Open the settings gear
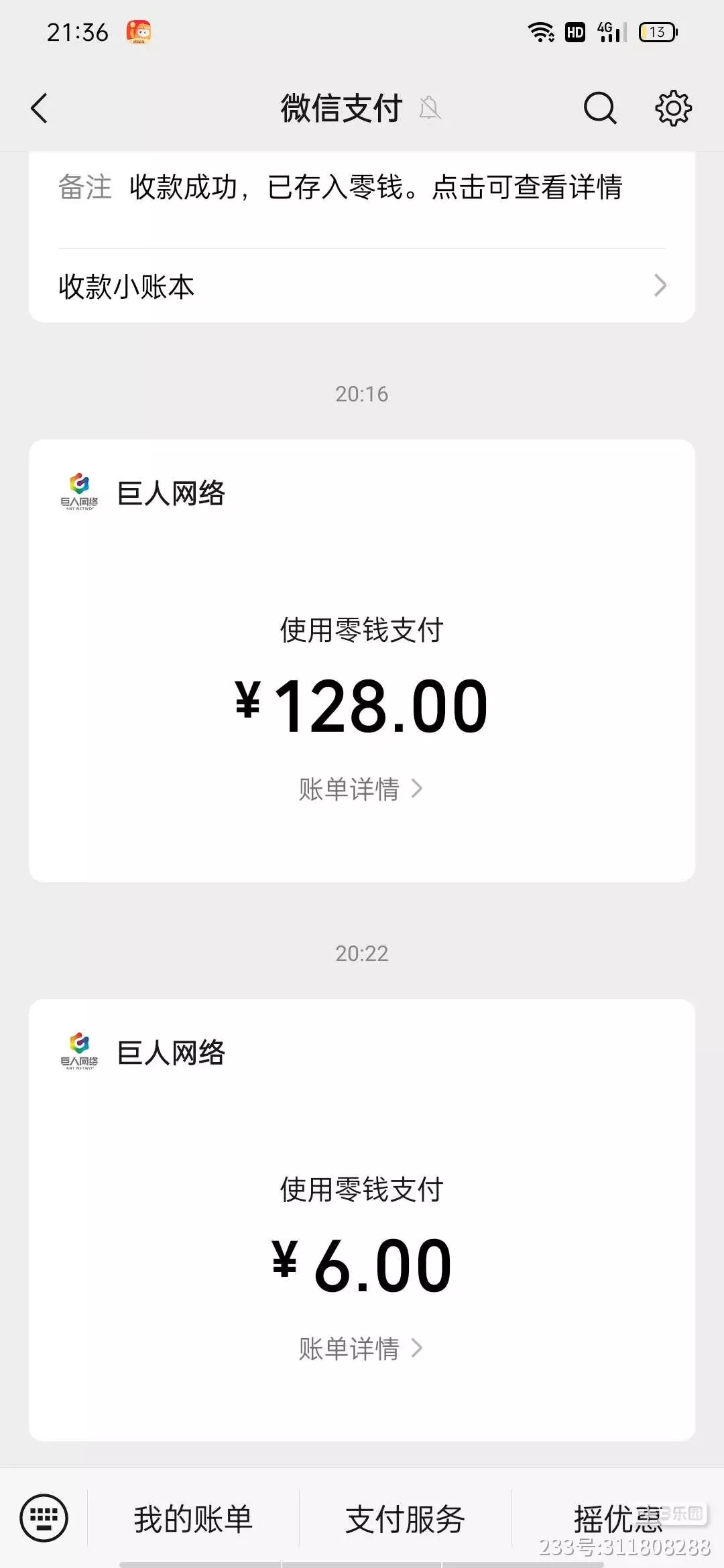 pyautogui.click(x=673, y=109)
